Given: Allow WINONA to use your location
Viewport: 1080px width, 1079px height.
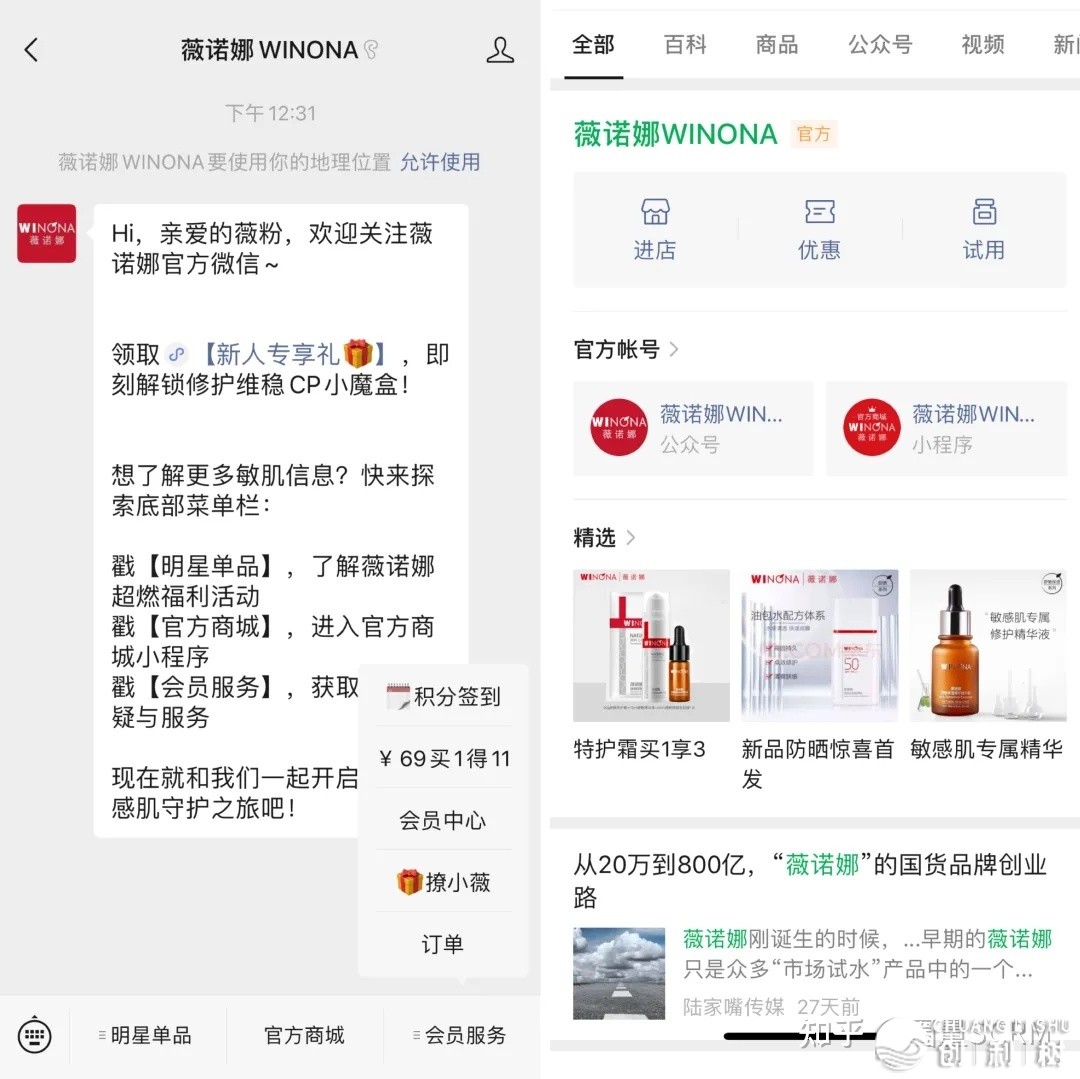Looking at the screenshot, I should tap(440, 162).
